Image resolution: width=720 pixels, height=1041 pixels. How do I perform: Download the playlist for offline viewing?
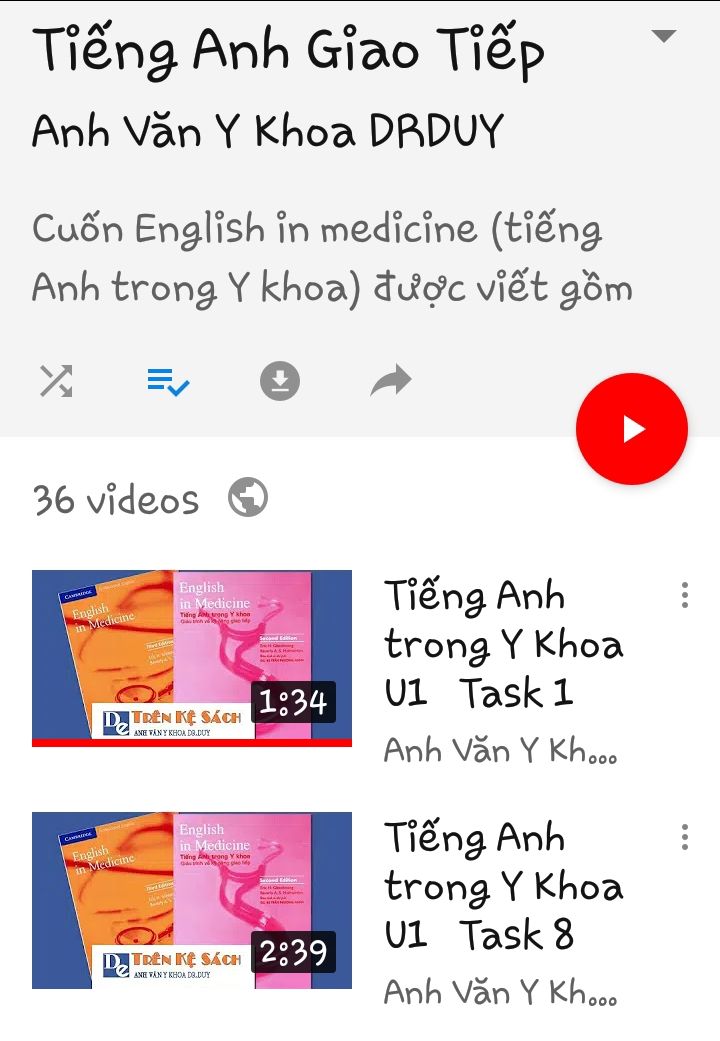(x=280, y=381)
